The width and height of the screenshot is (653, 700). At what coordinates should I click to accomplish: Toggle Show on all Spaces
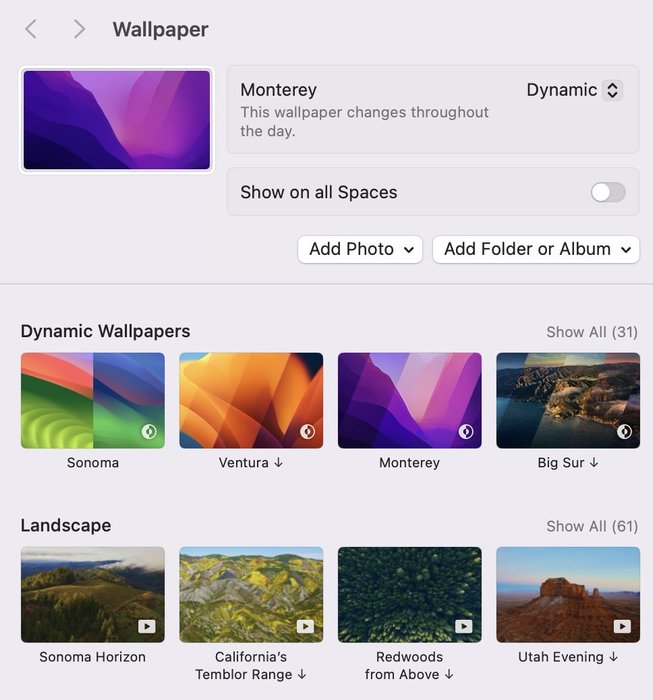click(x=608, y=192)
